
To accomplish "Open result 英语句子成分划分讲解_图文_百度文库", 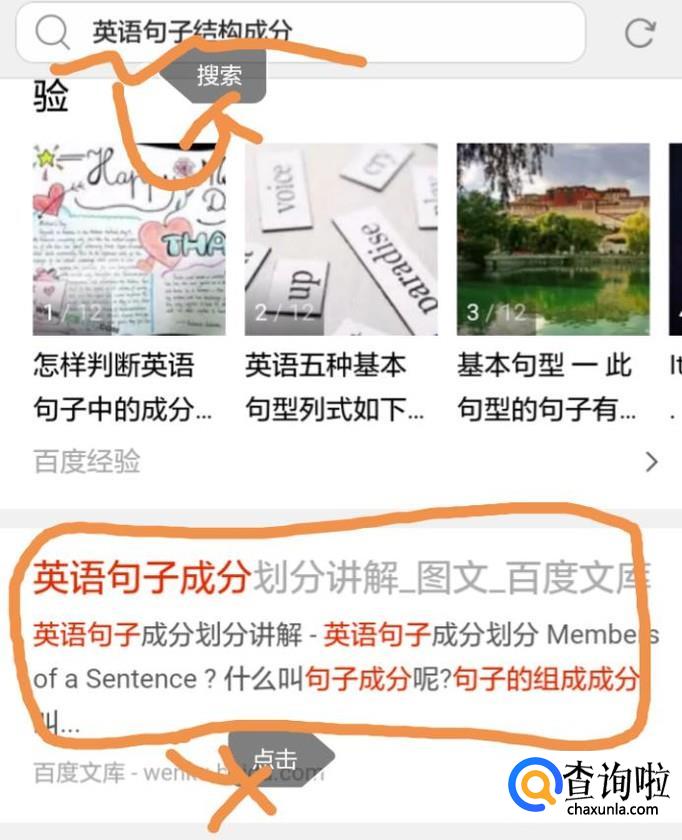I will (341, 578).
